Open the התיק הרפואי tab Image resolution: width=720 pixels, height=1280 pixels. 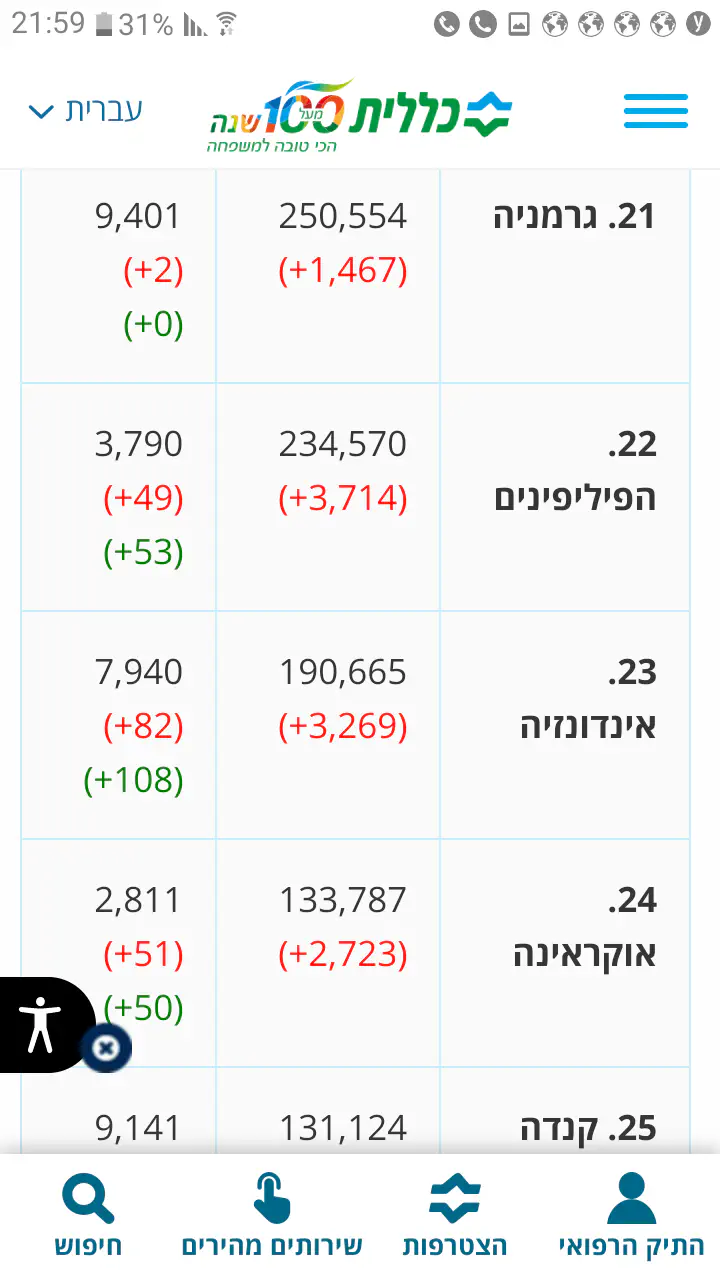[x=631, y=1215]
